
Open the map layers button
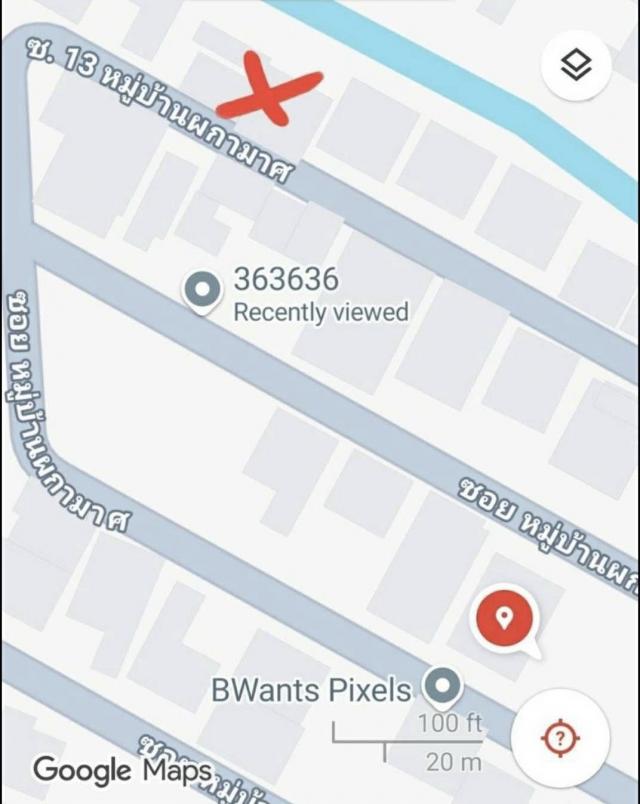click(x=575, y=66)
